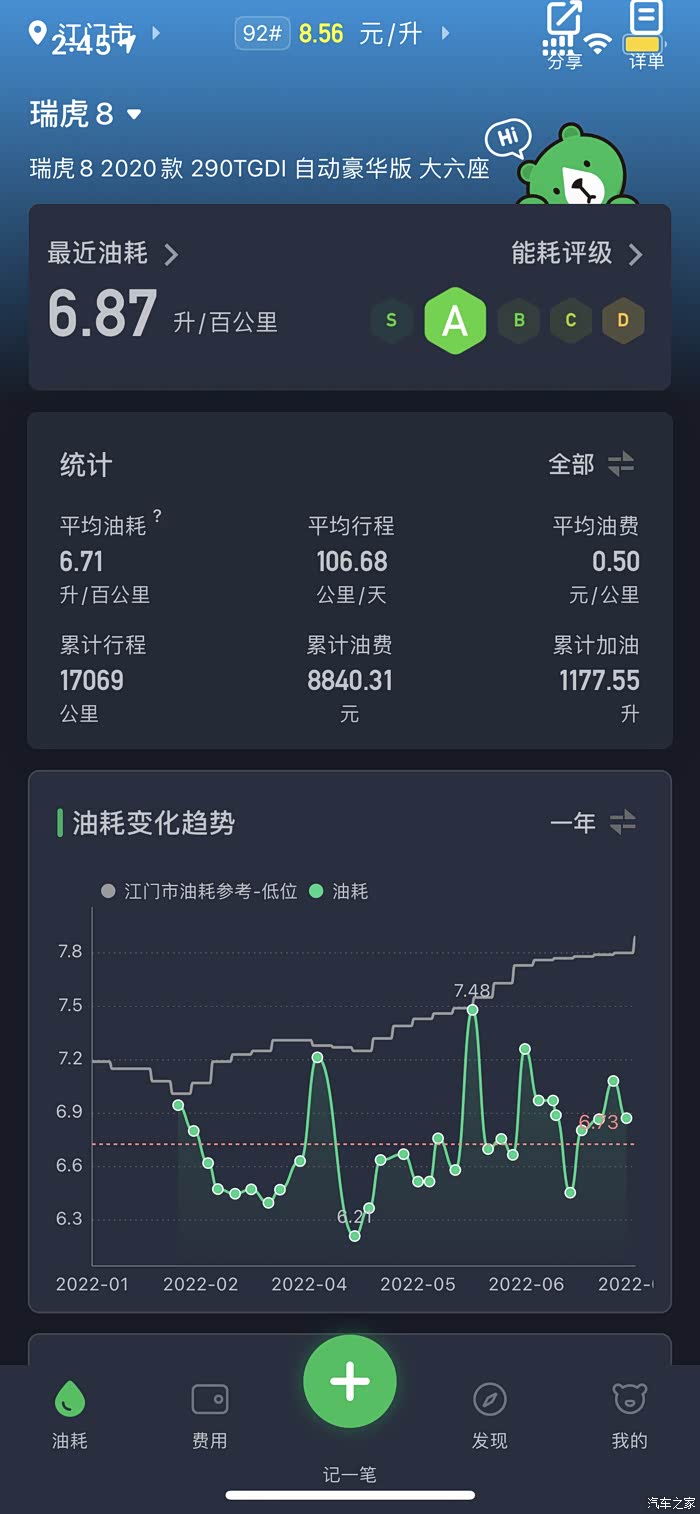Tap the 平均油耗 question mark help
Viewport: 700px width, 1514px height.
157,516
